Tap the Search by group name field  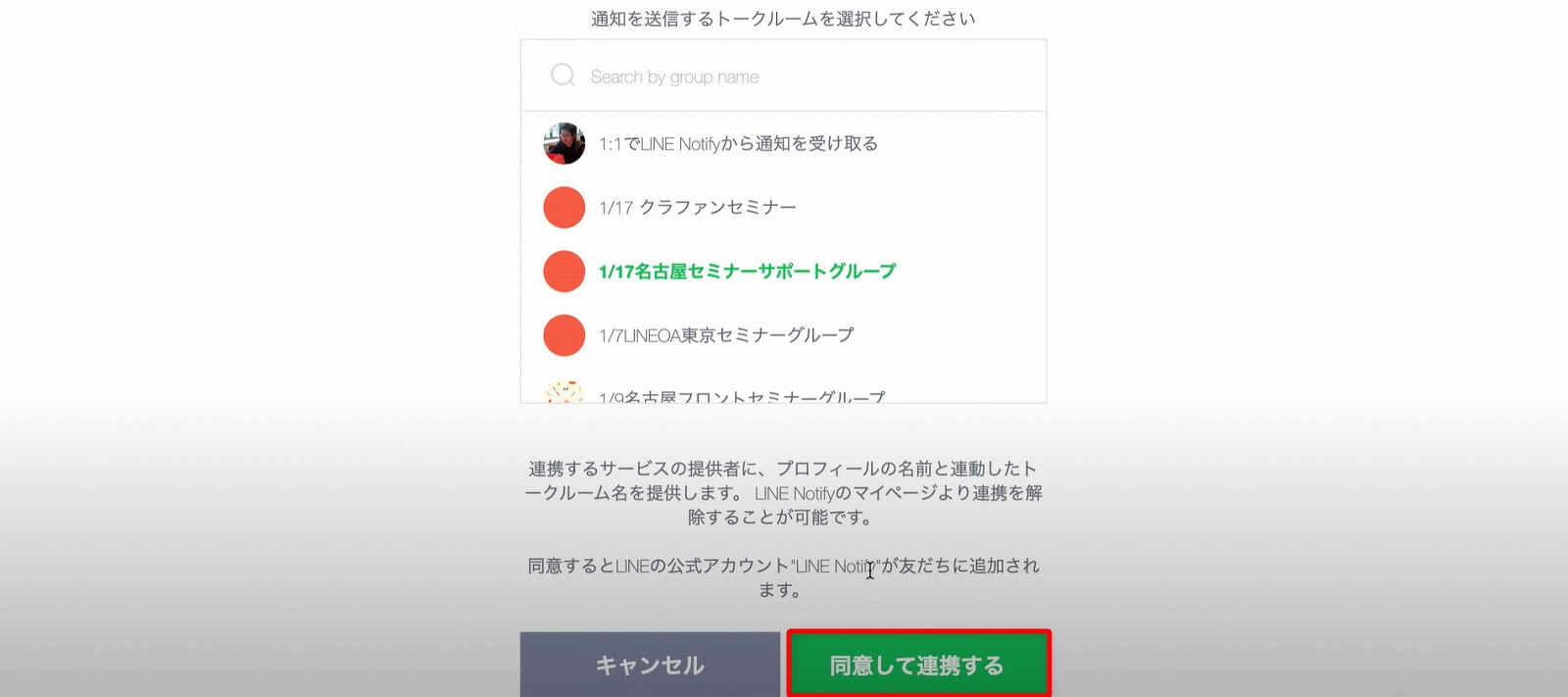(784, 76)
